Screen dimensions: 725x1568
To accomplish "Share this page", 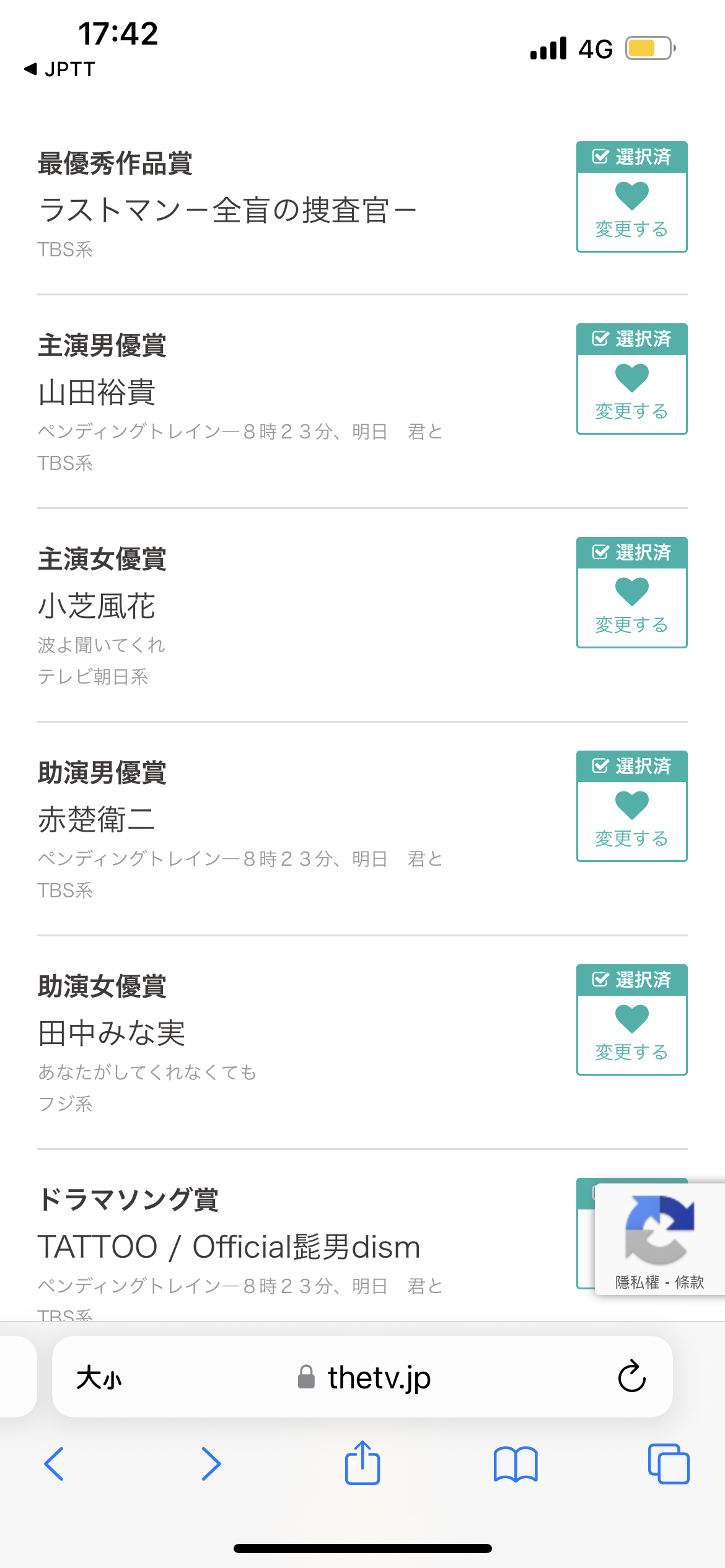I will [362, 1462].
